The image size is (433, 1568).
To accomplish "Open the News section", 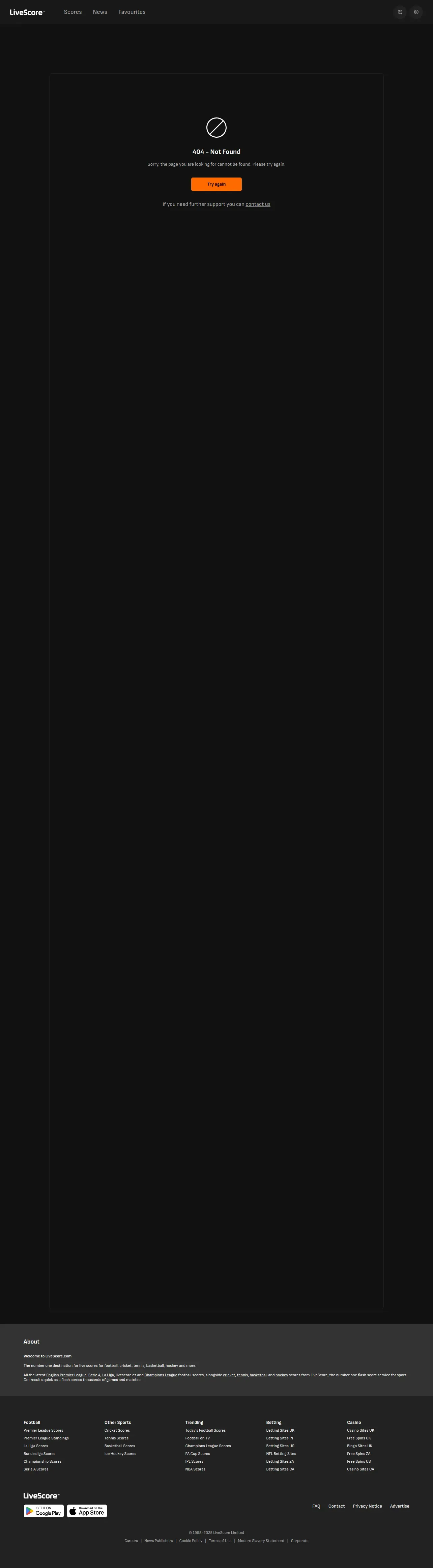I will click(100, 12).
